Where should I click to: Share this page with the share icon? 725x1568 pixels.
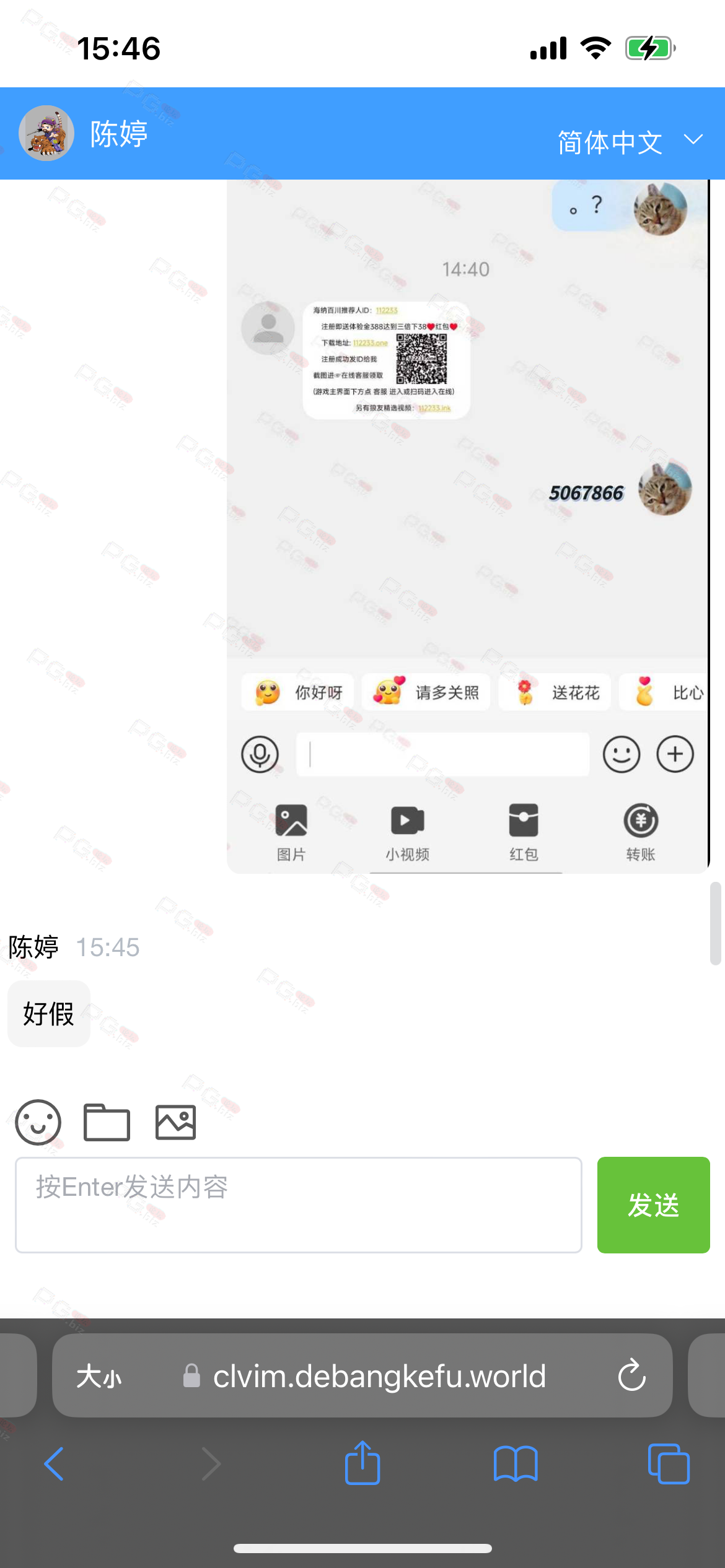click(362, 1463)
